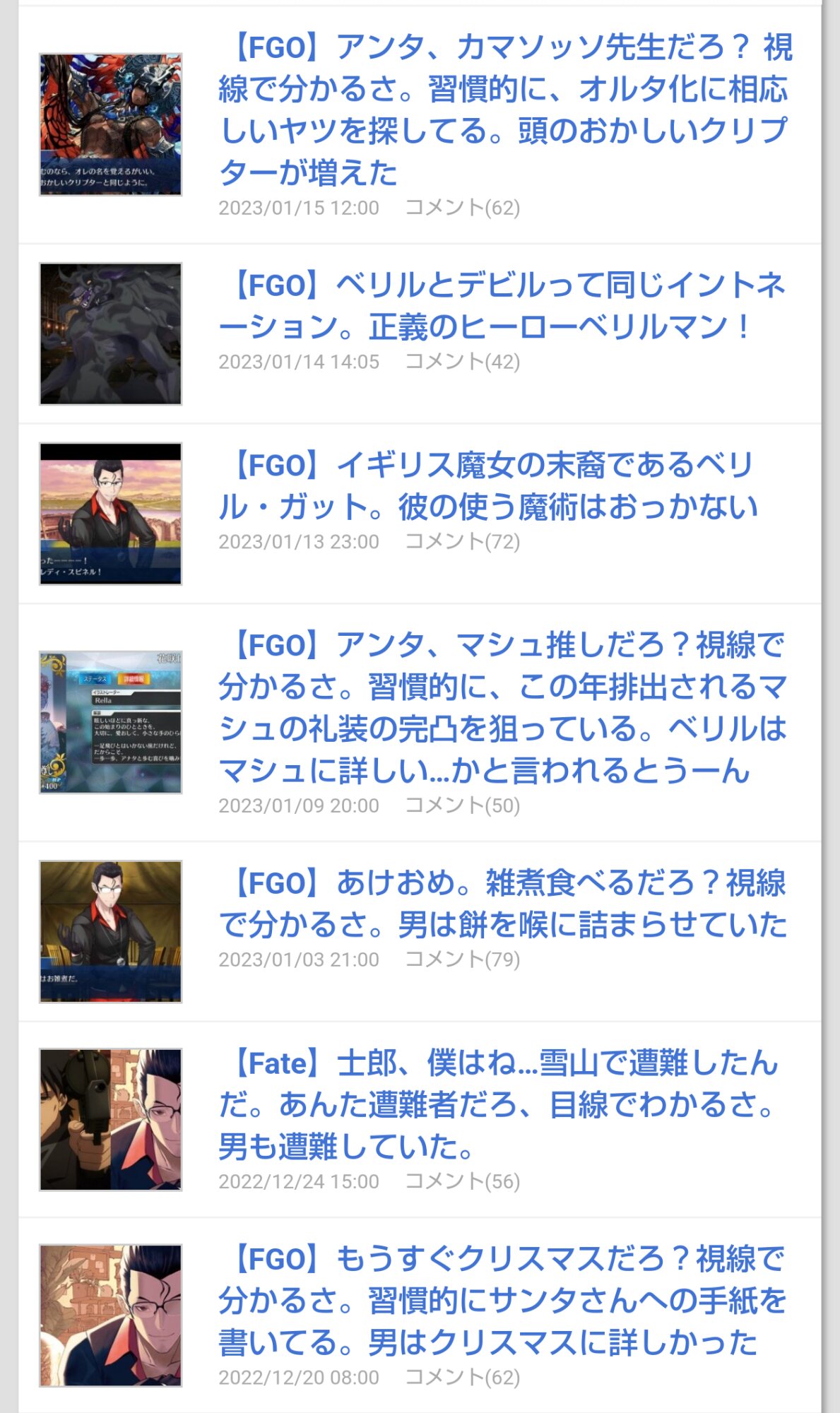Open the あけおめ 雑煮 article
The image size is (840, 1413).
coord(502,904)
